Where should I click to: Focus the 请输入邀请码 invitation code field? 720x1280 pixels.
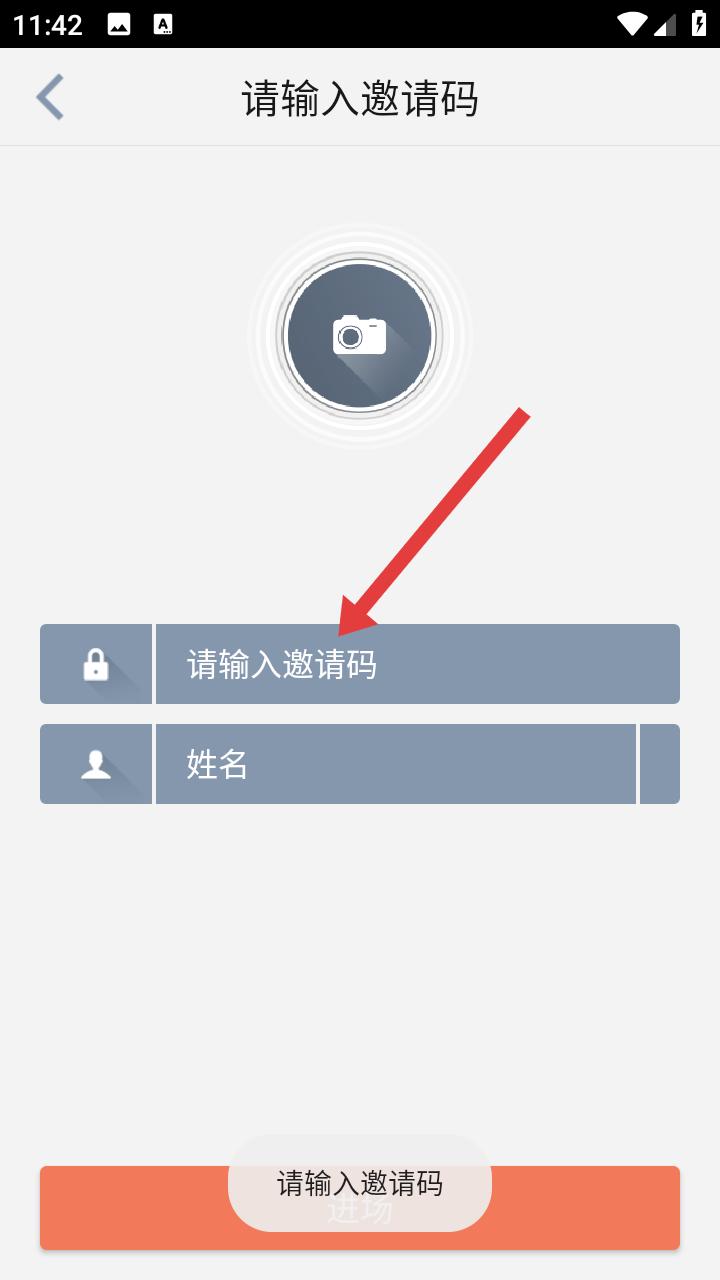pos(418,664)
